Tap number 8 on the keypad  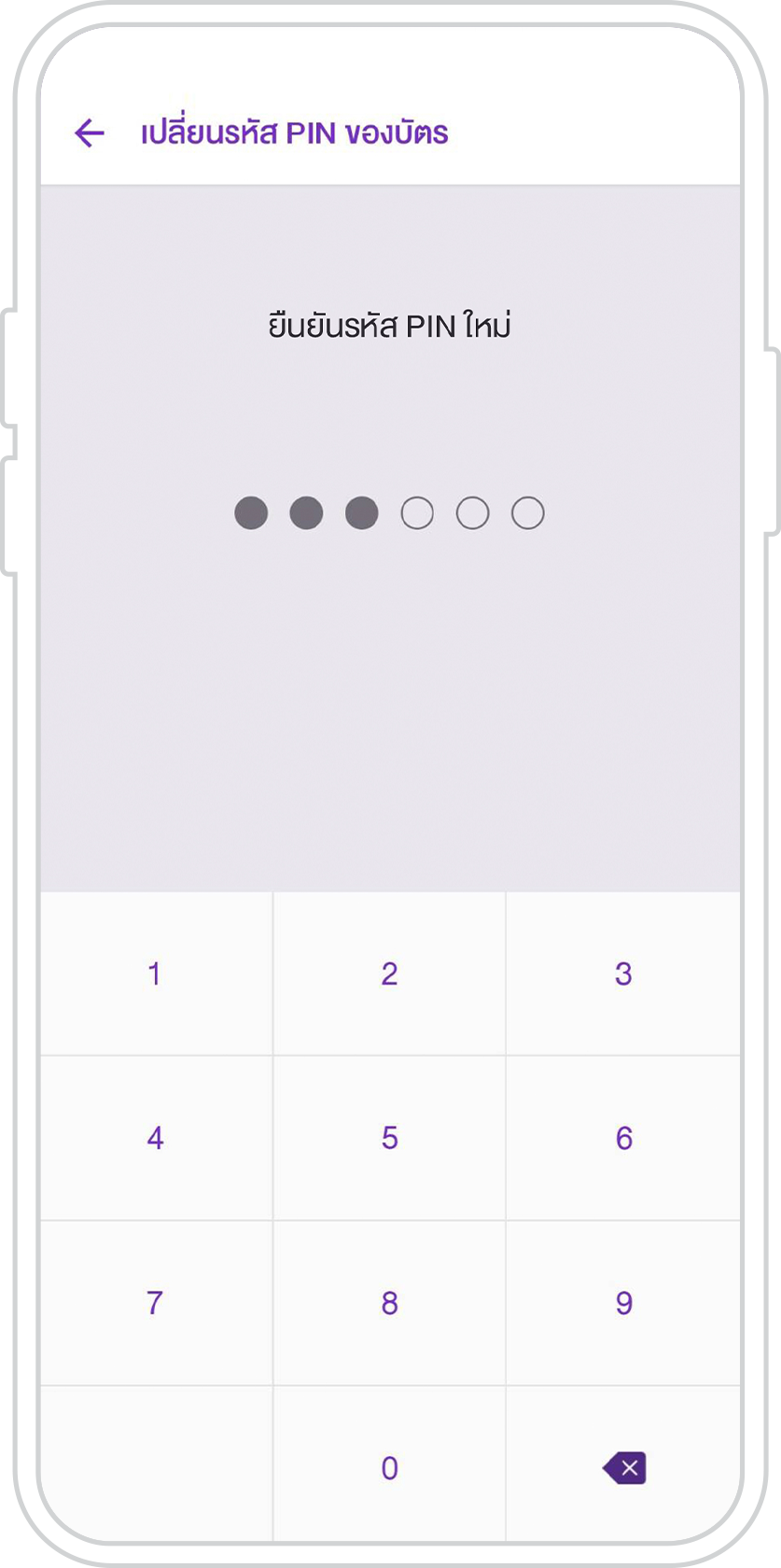pyautogui.click(x=389, y=1303)
